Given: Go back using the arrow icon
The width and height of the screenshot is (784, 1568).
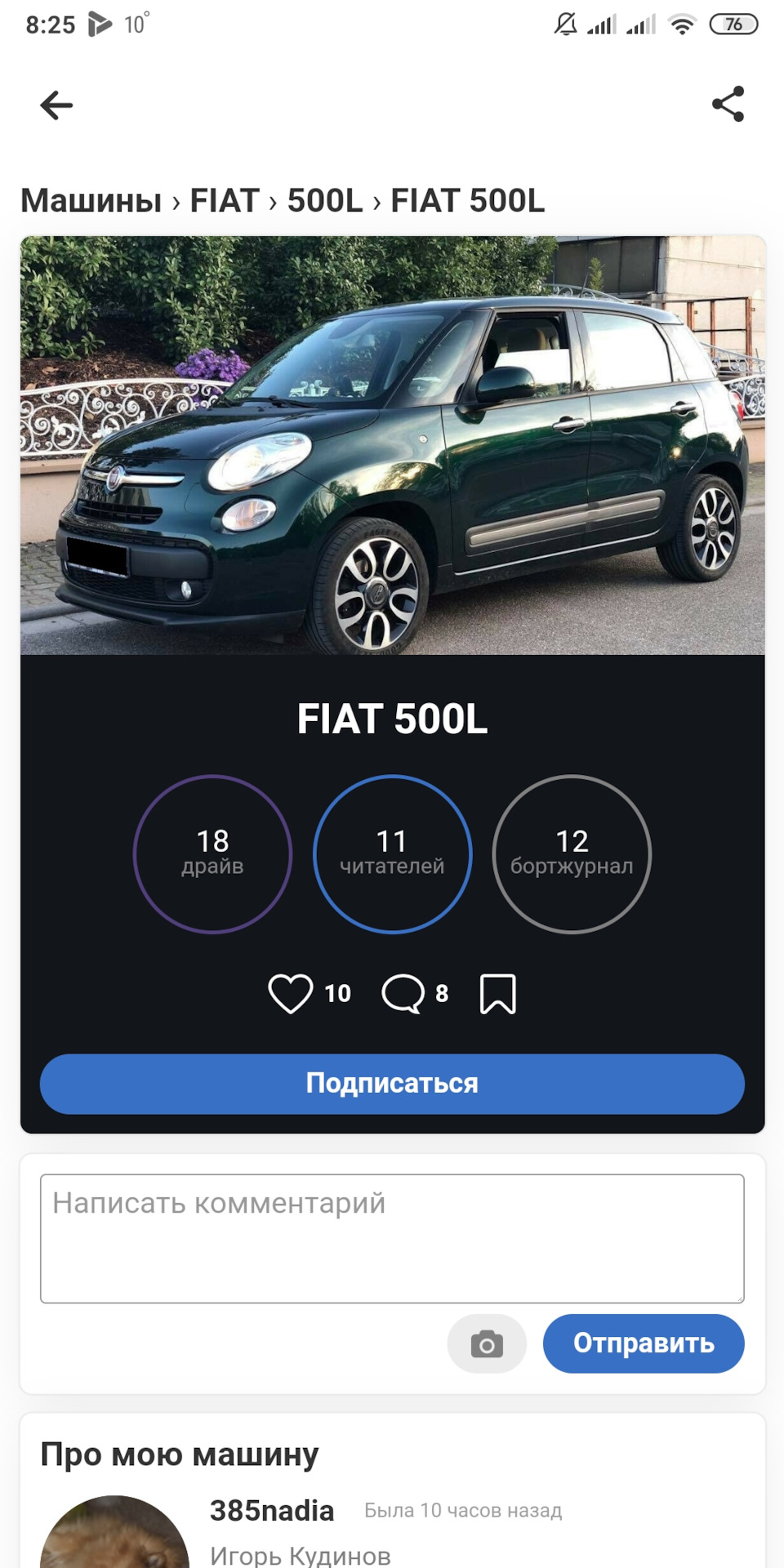Looking at the screenshot, I should [x=56, y=105].
